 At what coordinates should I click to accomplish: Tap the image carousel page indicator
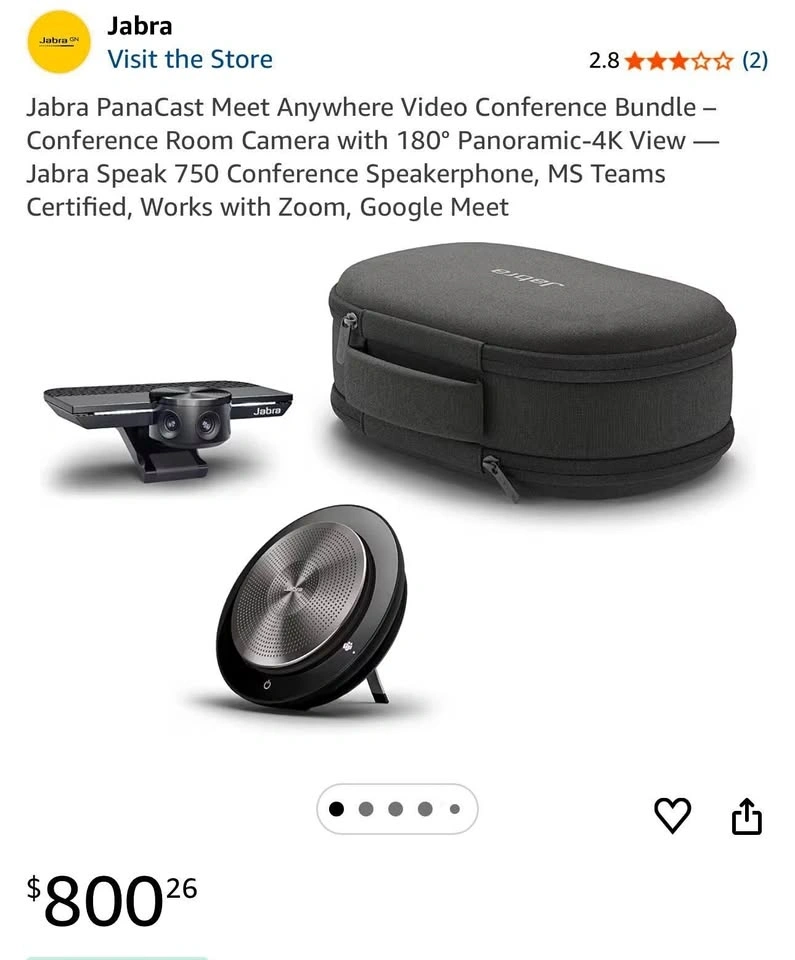tap(397, 809)
